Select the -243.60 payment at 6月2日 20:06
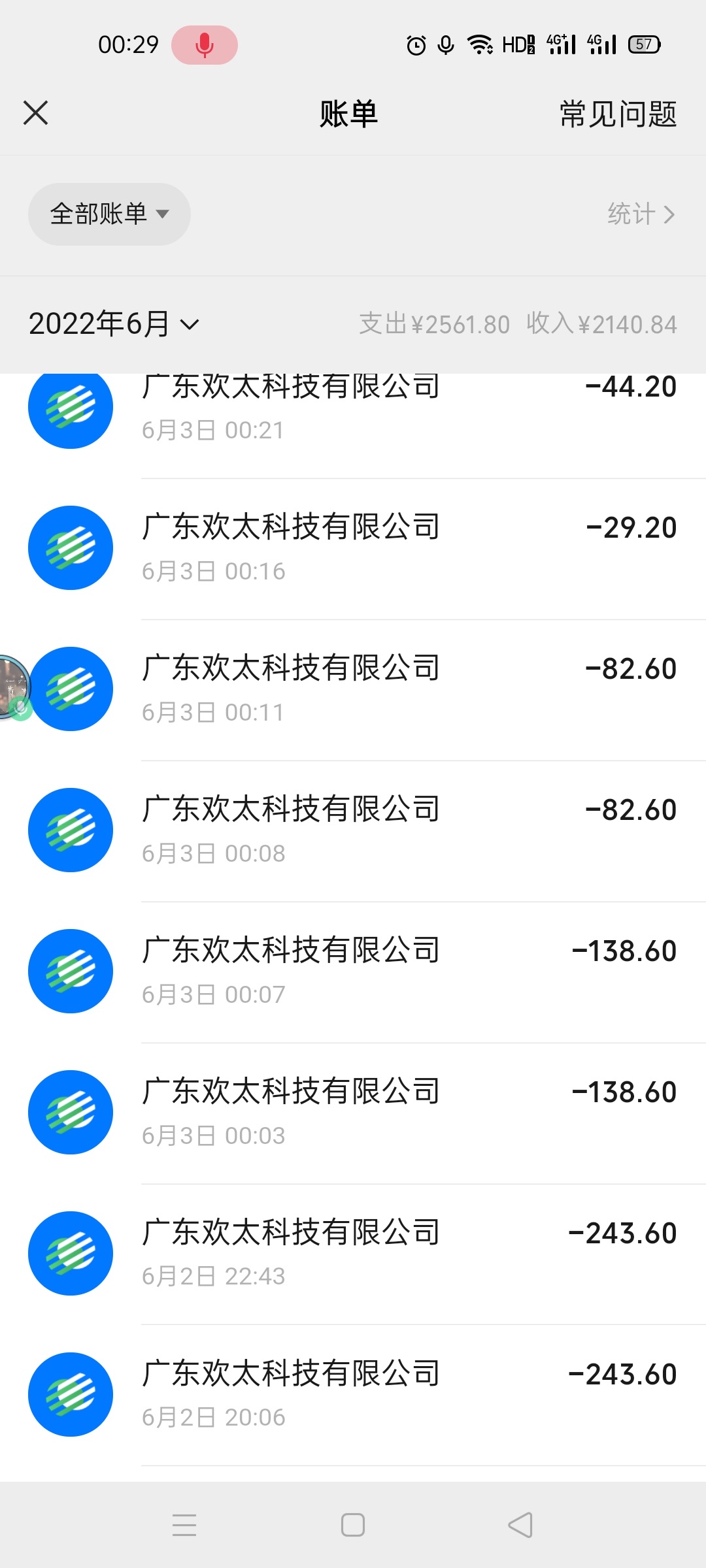The height and width of the screenshot is (1568, 706). click(x=353, y=1396)
